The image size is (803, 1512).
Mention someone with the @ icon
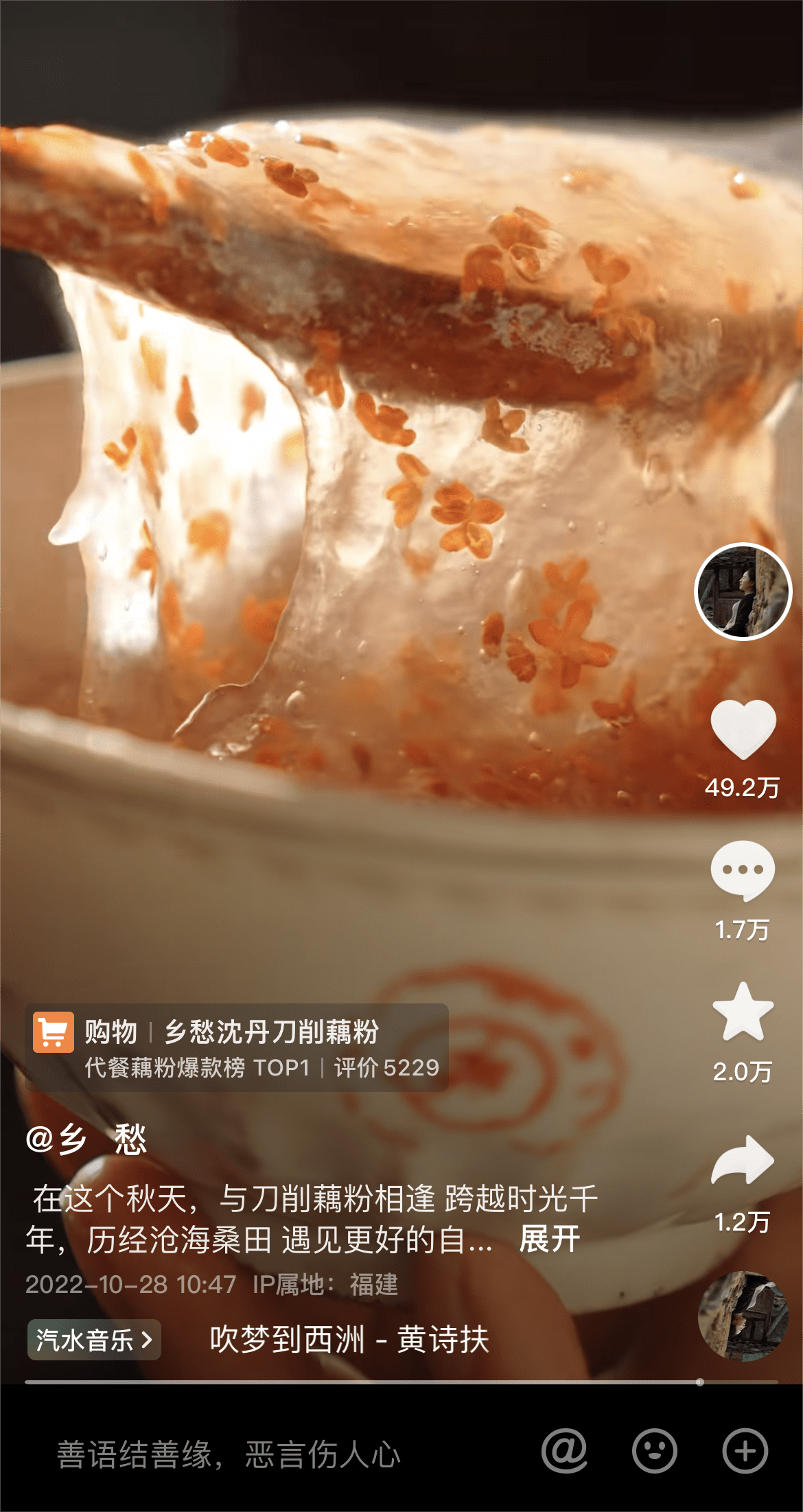pyautogui.click(x=564, y=1451)
